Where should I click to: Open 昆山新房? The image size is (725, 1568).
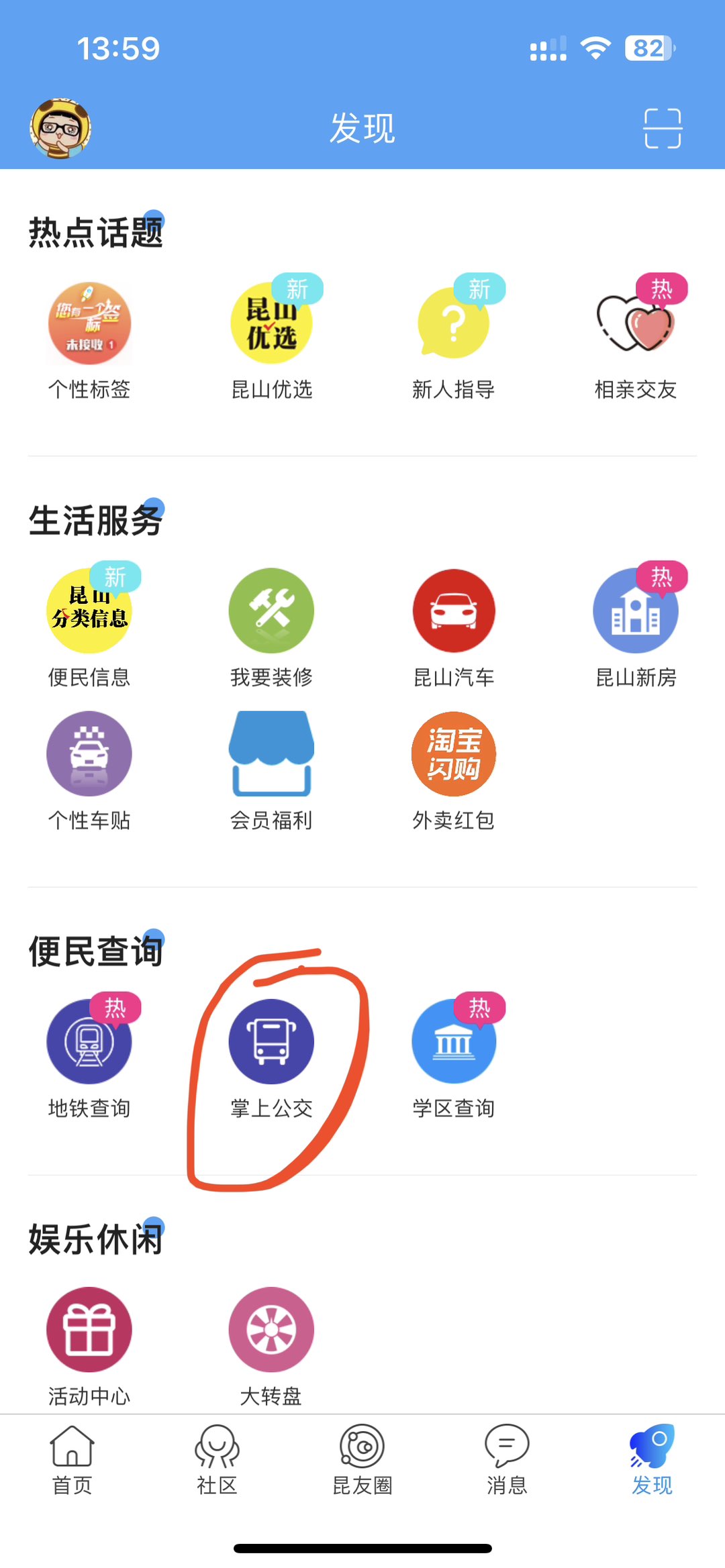636,611
